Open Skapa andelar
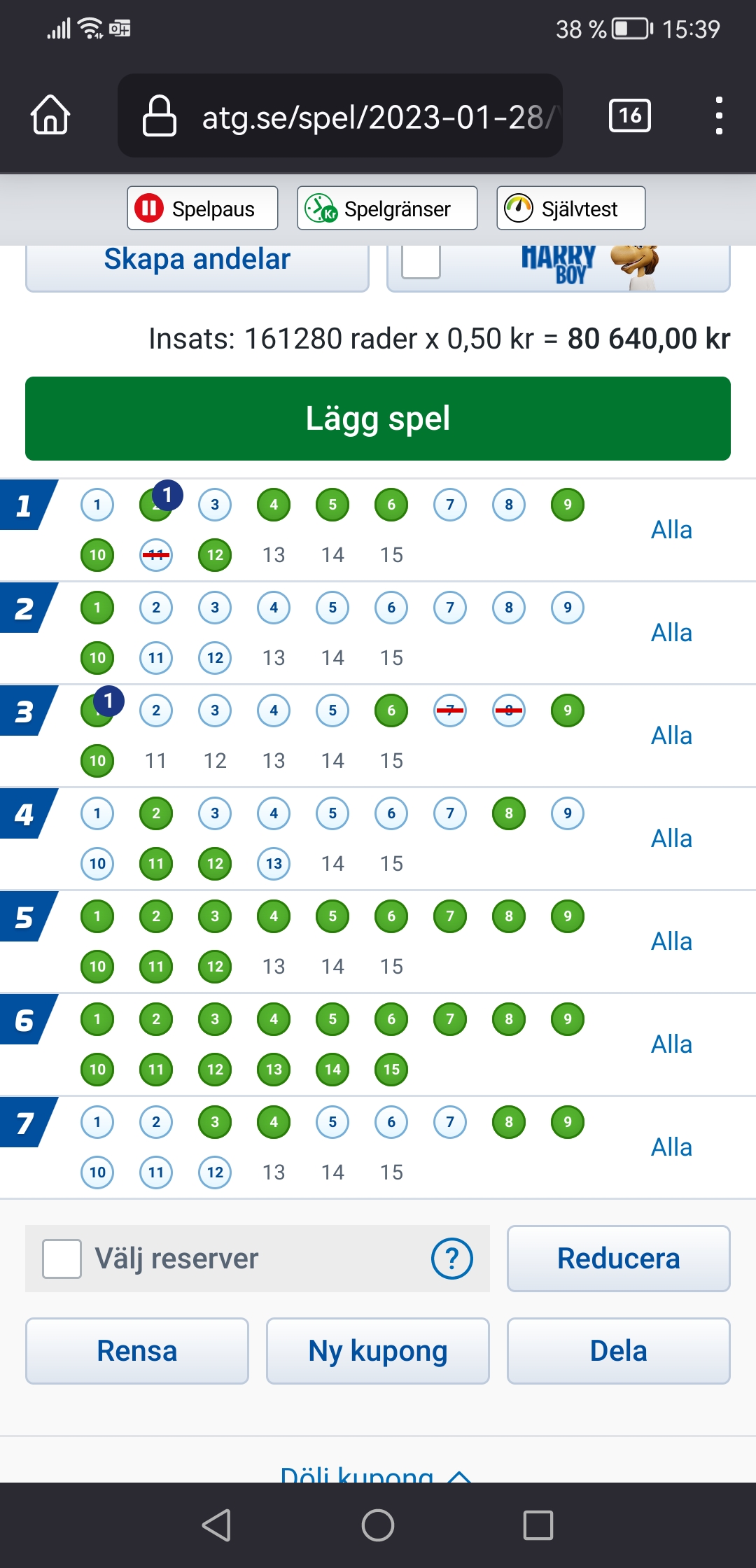Image resolution: width=756 pixels, height=1568 pixels. coord(197,267)
